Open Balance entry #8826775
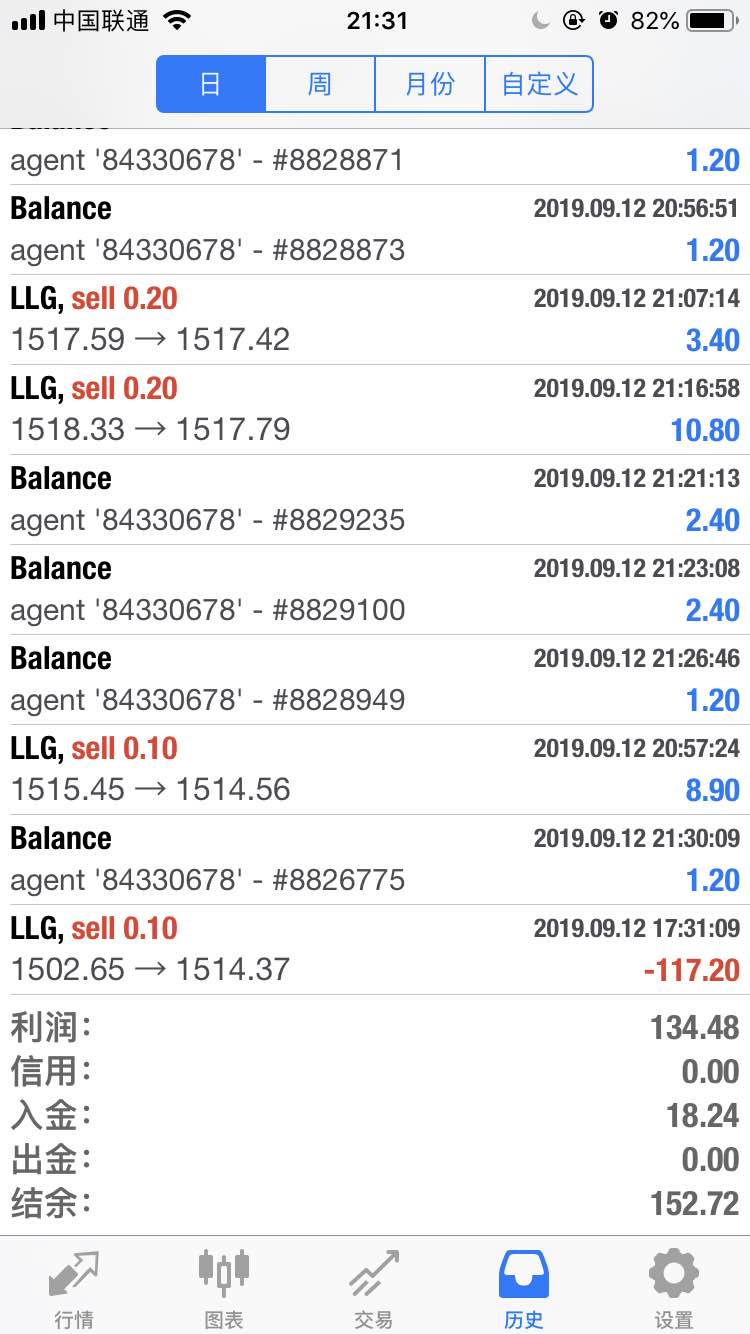The height and width of the screenshot is (1334, 750). [x=375, y=860]
